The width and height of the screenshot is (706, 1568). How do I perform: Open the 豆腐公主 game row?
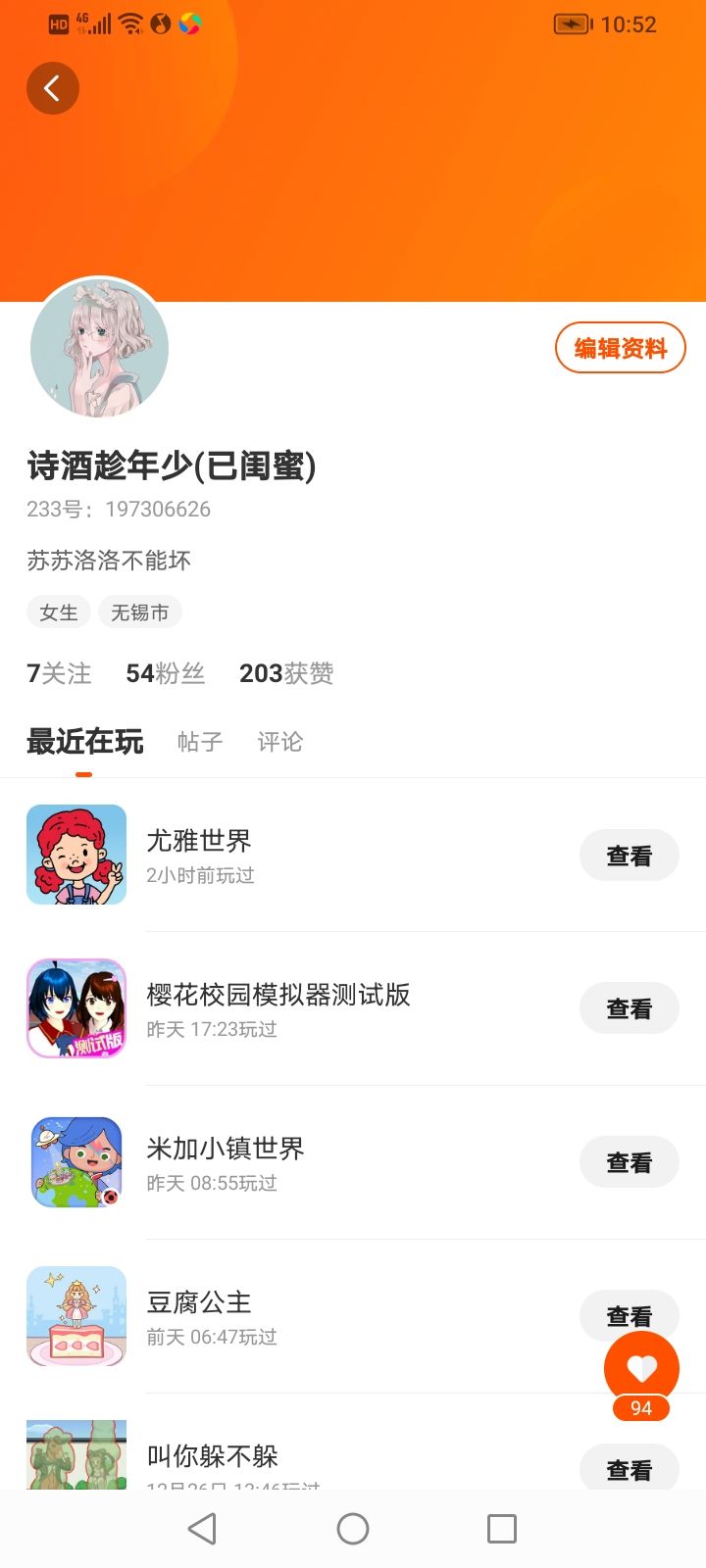click(x=353, y=1316)
